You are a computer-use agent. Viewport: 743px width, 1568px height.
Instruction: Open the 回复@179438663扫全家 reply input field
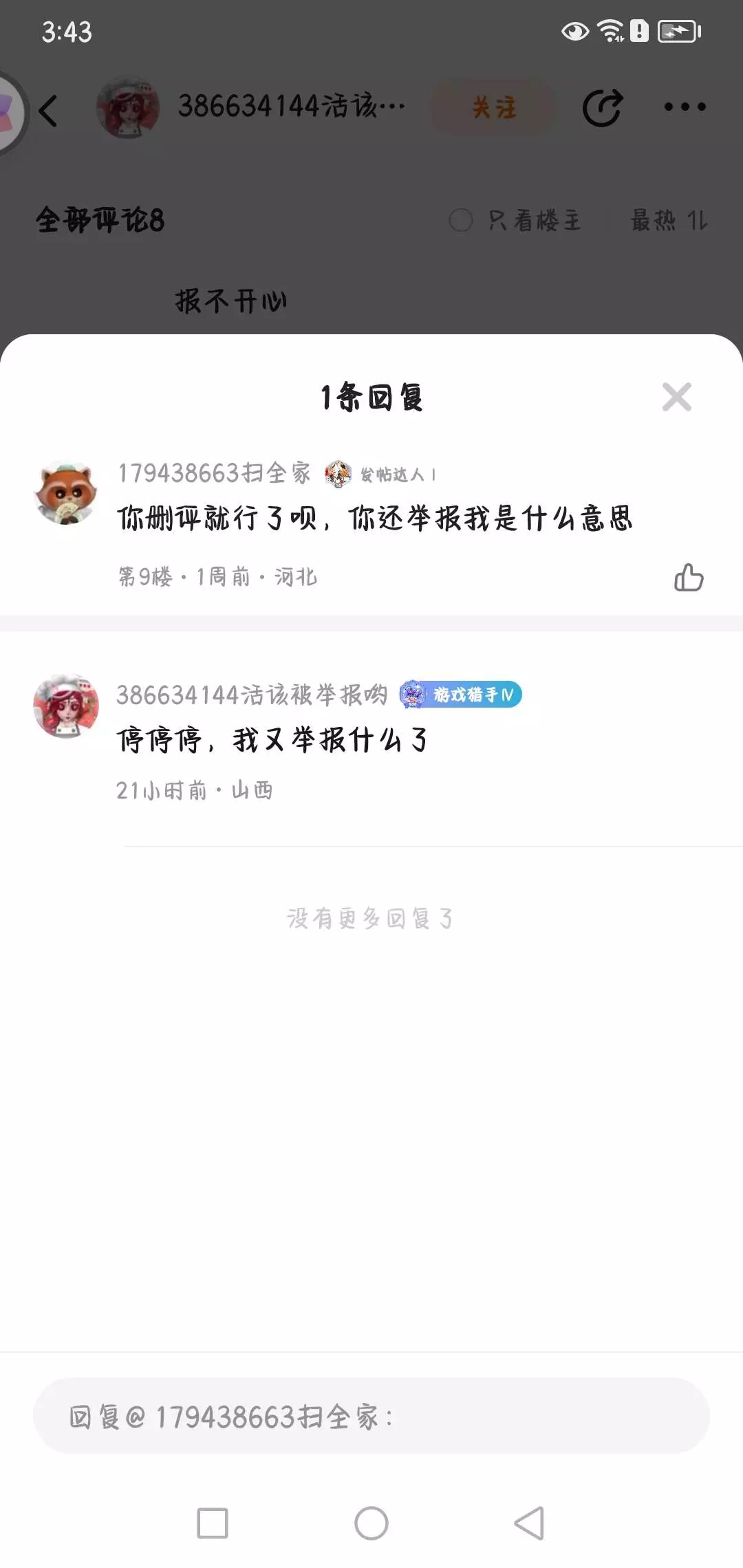[x=371, y=1416]
